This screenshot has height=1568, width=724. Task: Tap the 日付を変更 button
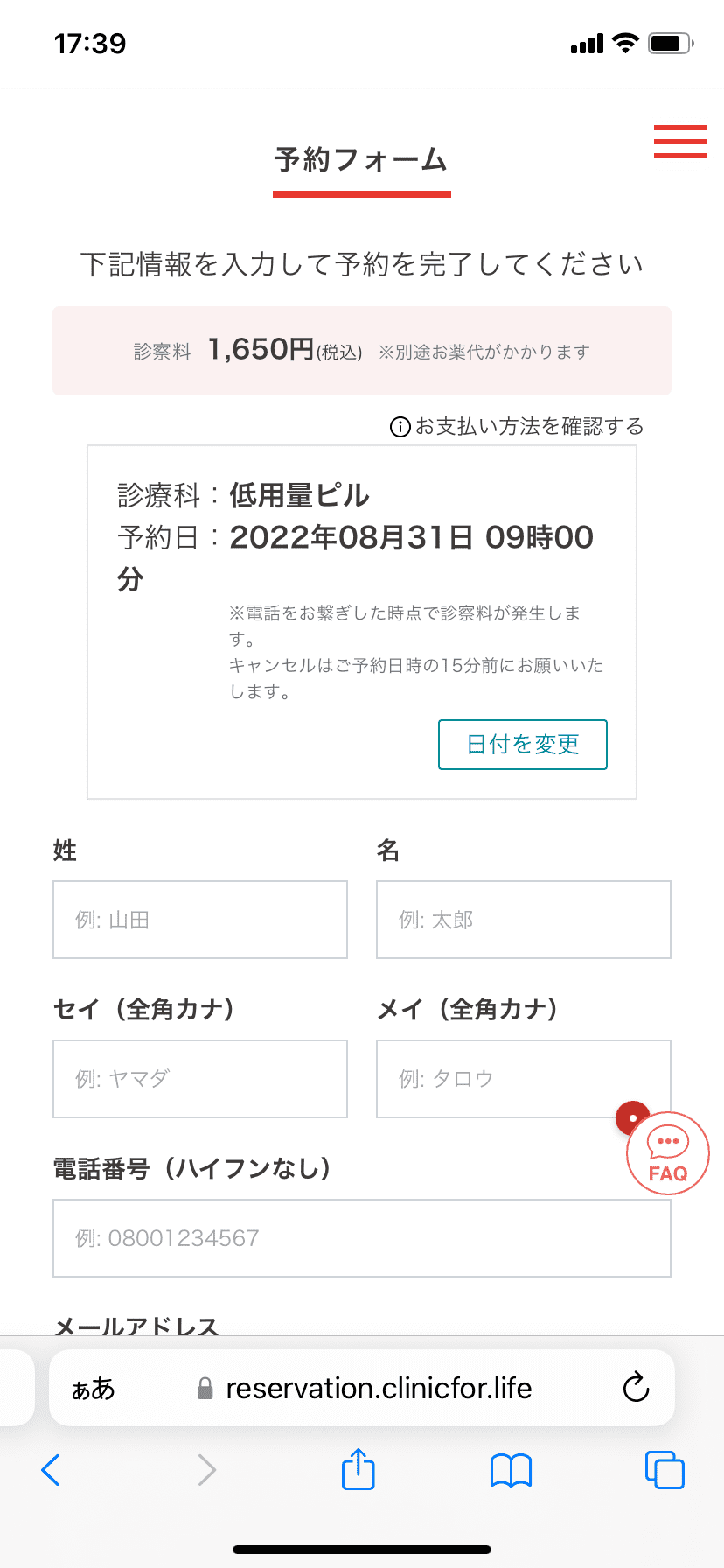tap(523, 745)
